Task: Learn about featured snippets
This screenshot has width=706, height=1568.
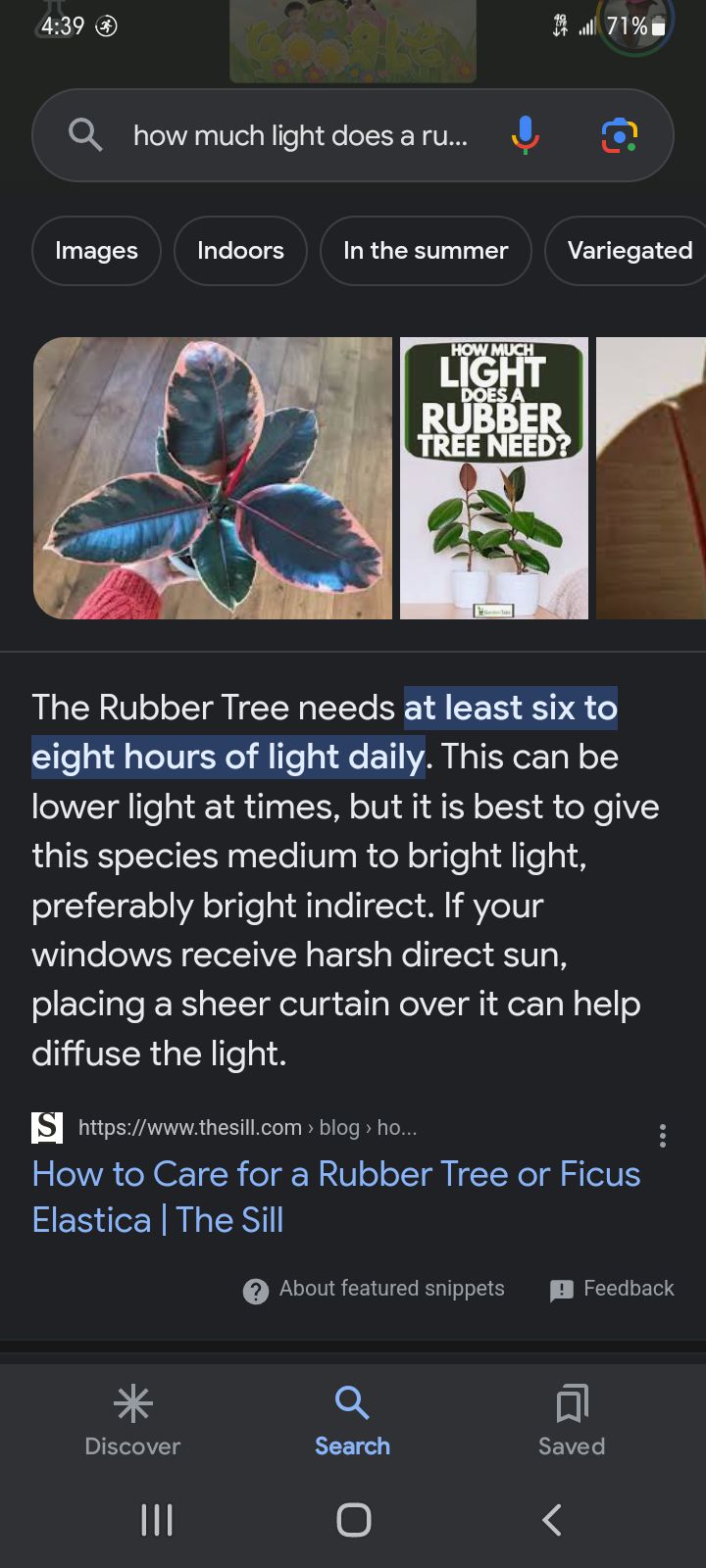Action: [375, 1290]
